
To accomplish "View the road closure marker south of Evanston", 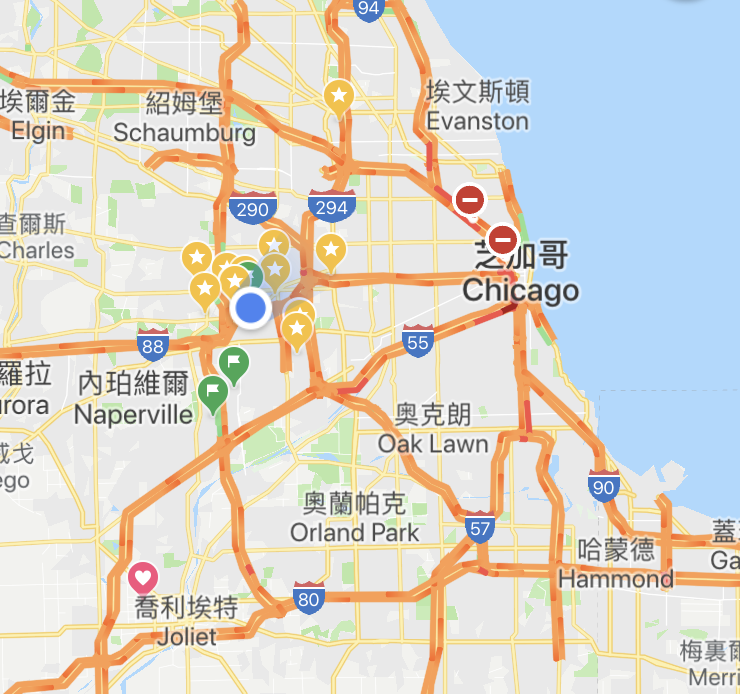I will click(469, 199).
